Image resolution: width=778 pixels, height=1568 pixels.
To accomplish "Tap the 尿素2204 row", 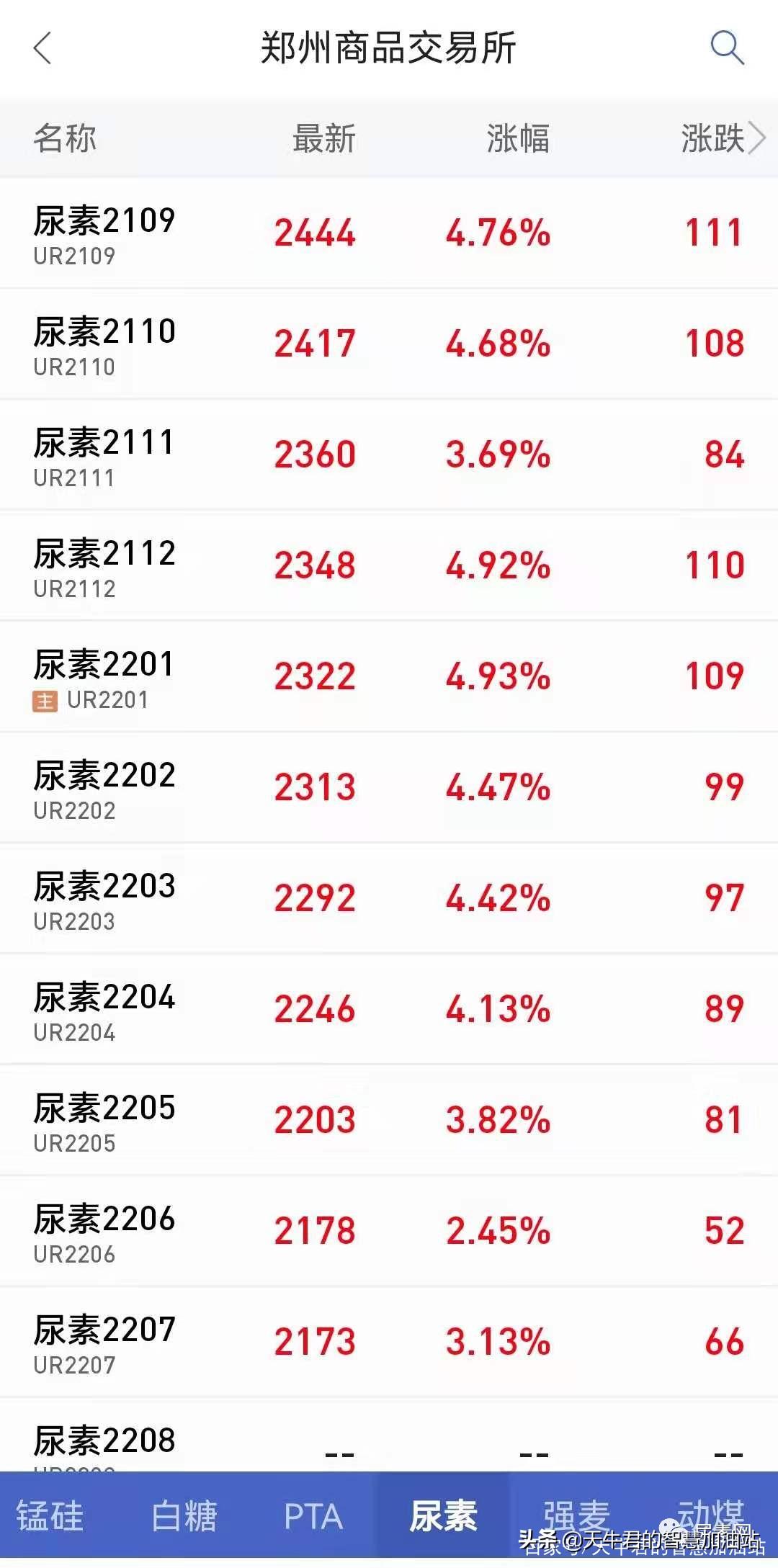I will pos(389,1010).
